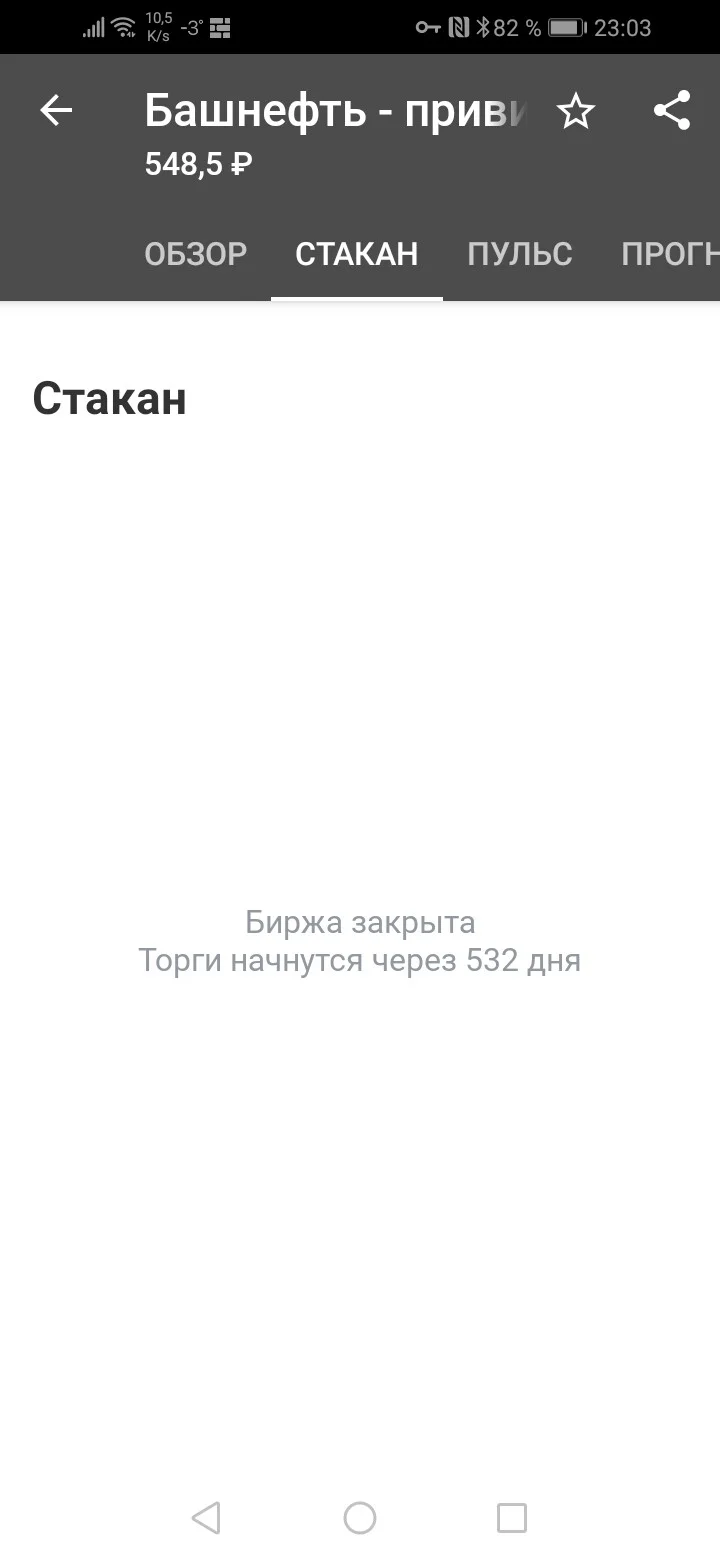Select the Стакан tab
Screen dimensions: 720x1560
pyautogui.click(x=357, y=254)
